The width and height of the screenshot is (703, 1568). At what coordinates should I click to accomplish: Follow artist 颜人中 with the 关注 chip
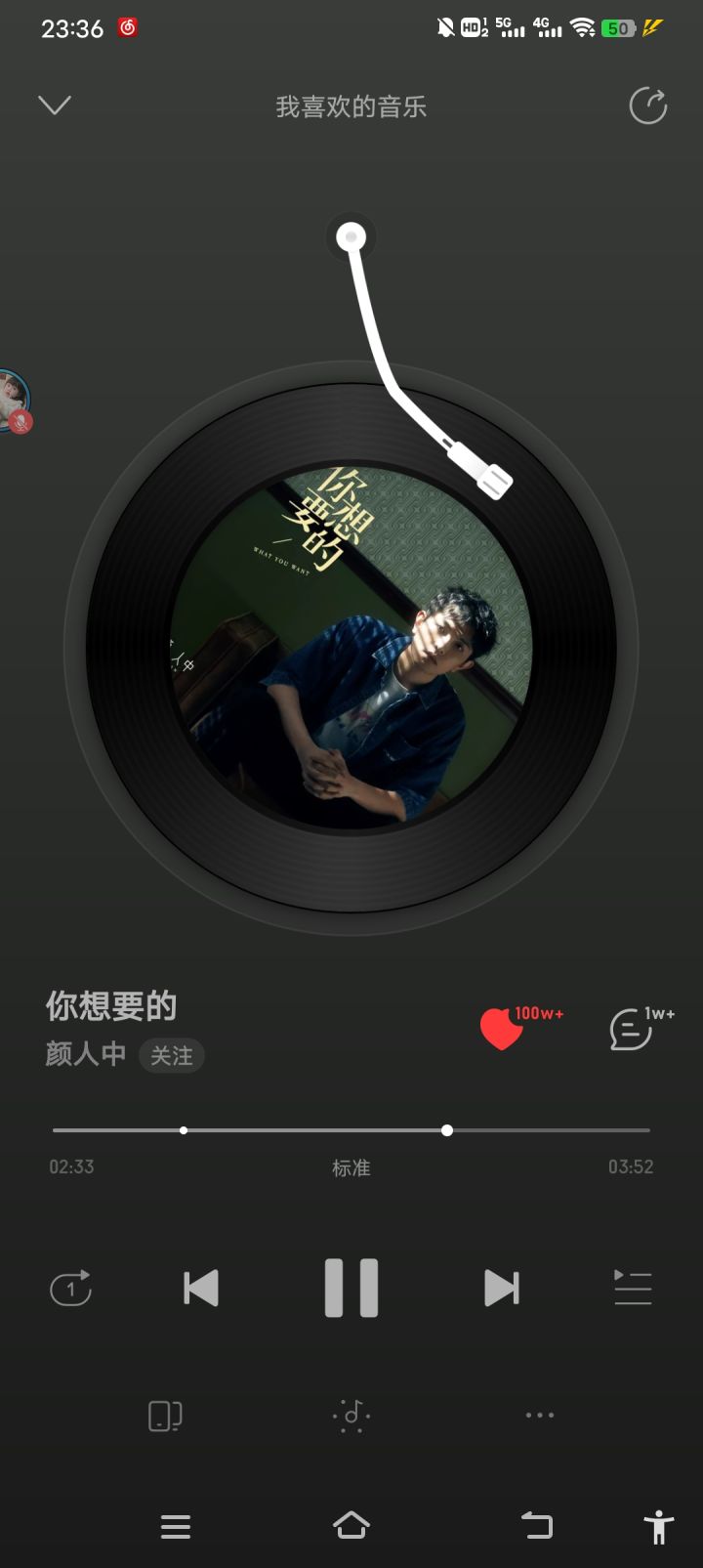(172, 1055)
